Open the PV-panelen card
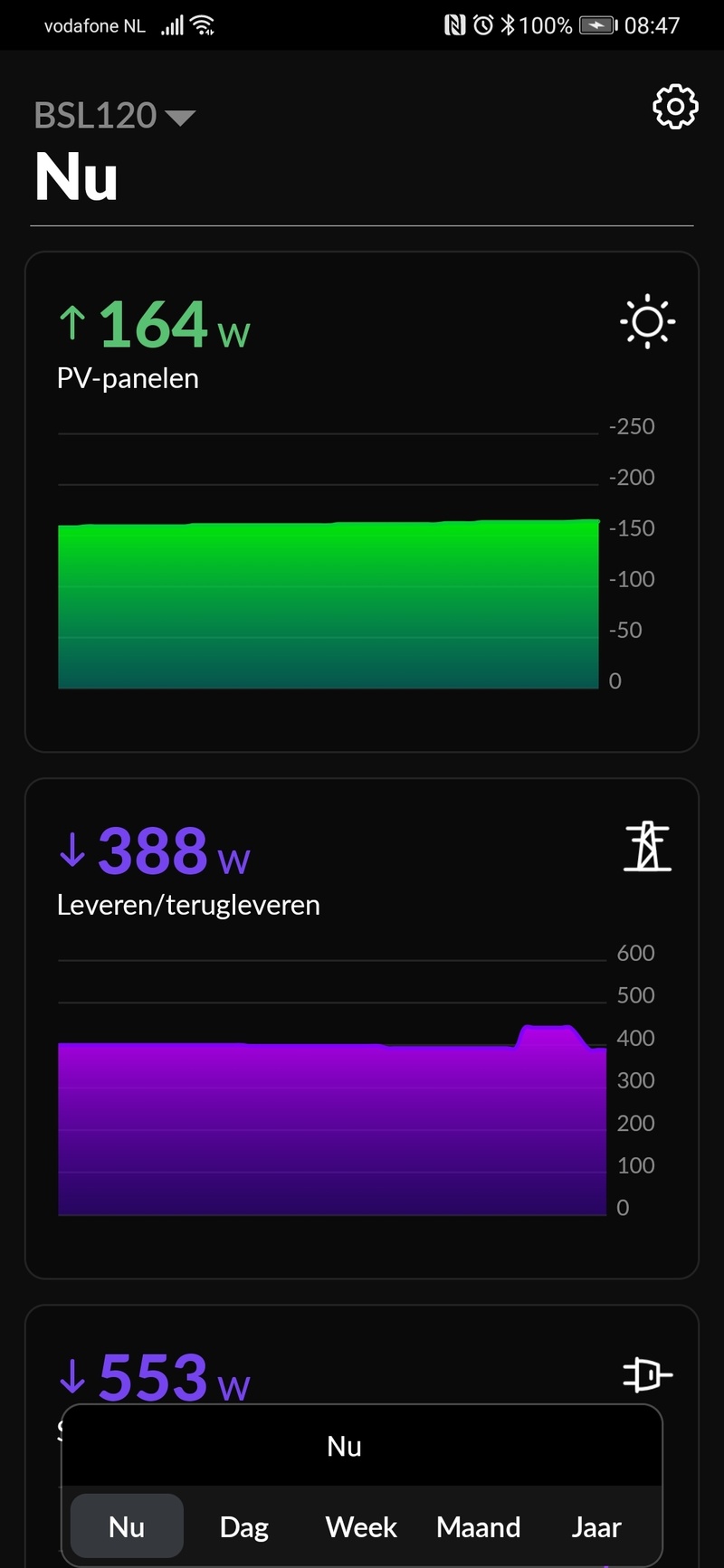The height and width of the screenshot is (1568, 724). (362, 502)
